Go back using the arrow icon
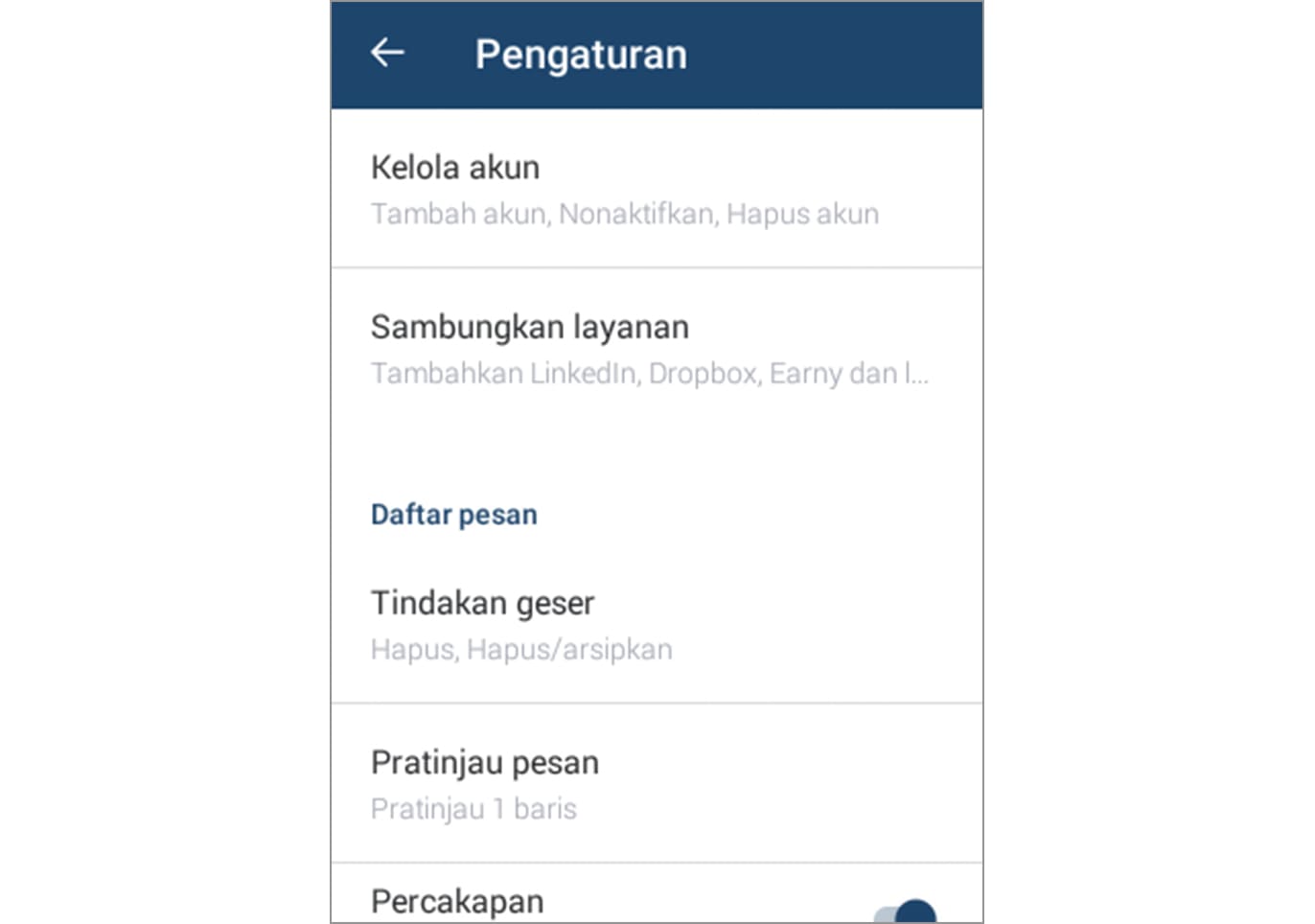 387,53
